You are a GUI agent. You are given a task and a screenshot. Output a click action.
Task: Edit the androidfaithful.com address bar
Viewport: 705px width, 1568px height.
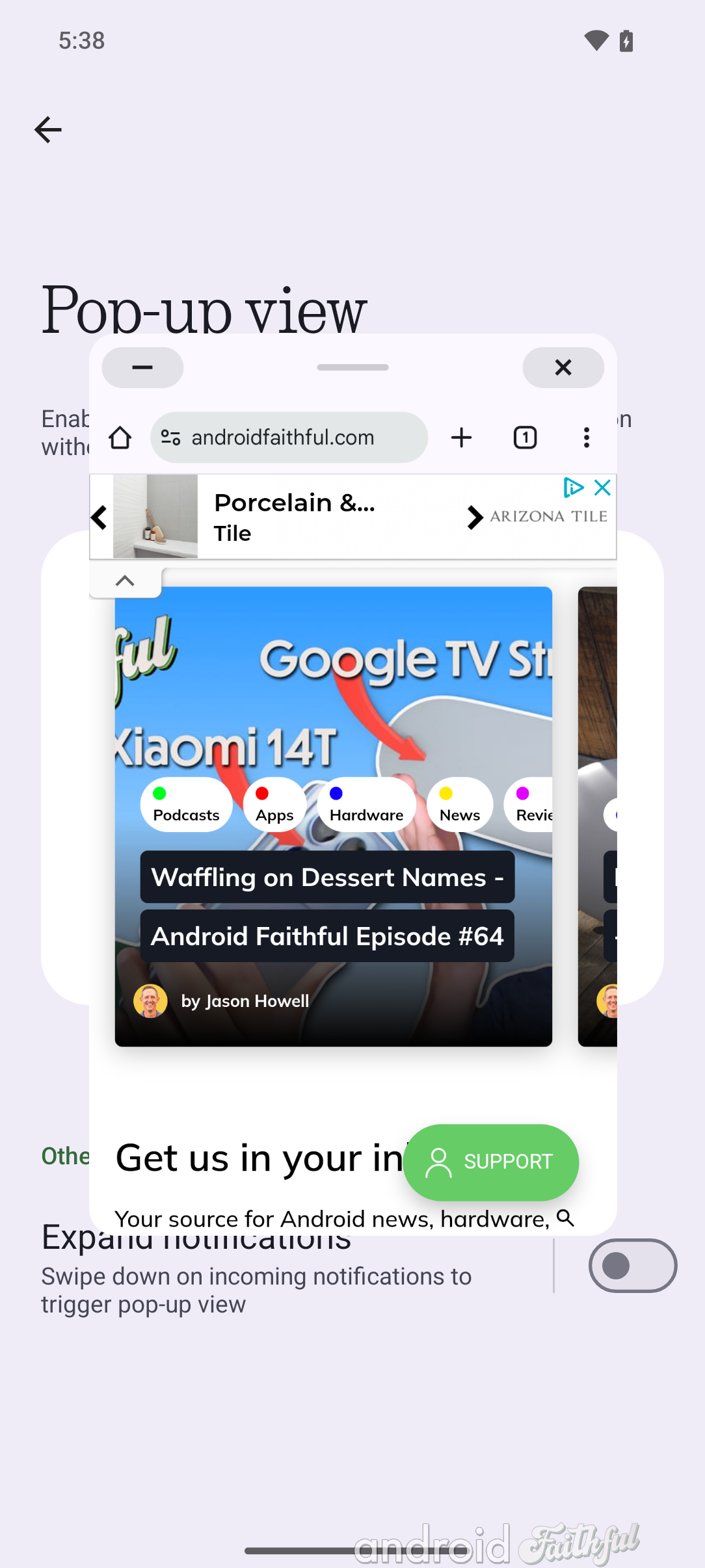tap(289, 438)
